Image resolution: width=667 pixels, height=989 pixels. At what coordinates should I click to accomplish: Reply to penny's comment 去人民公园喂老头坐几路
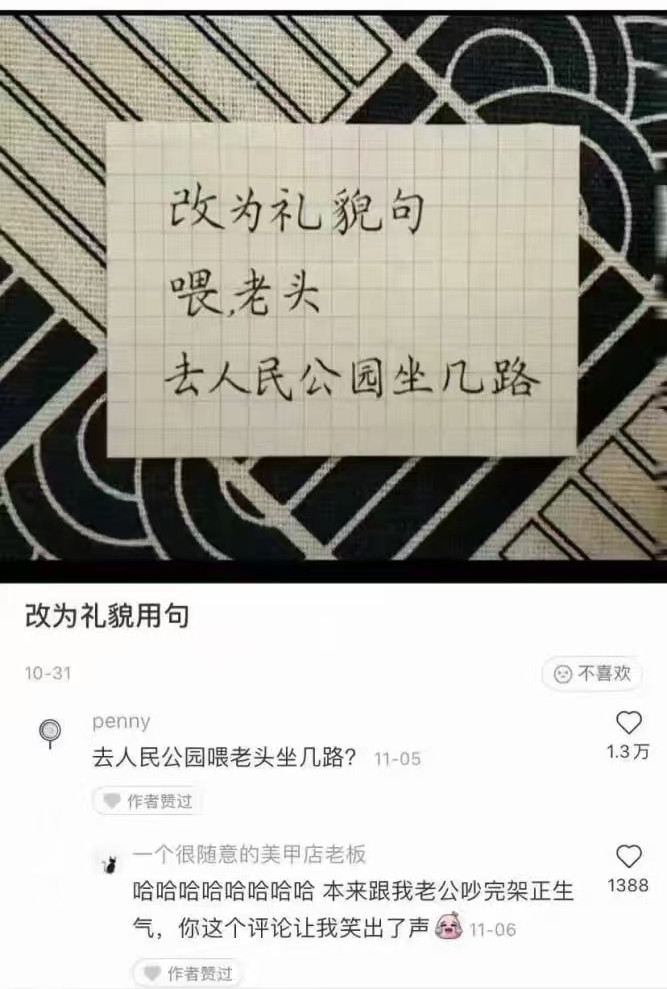(224, 758)
